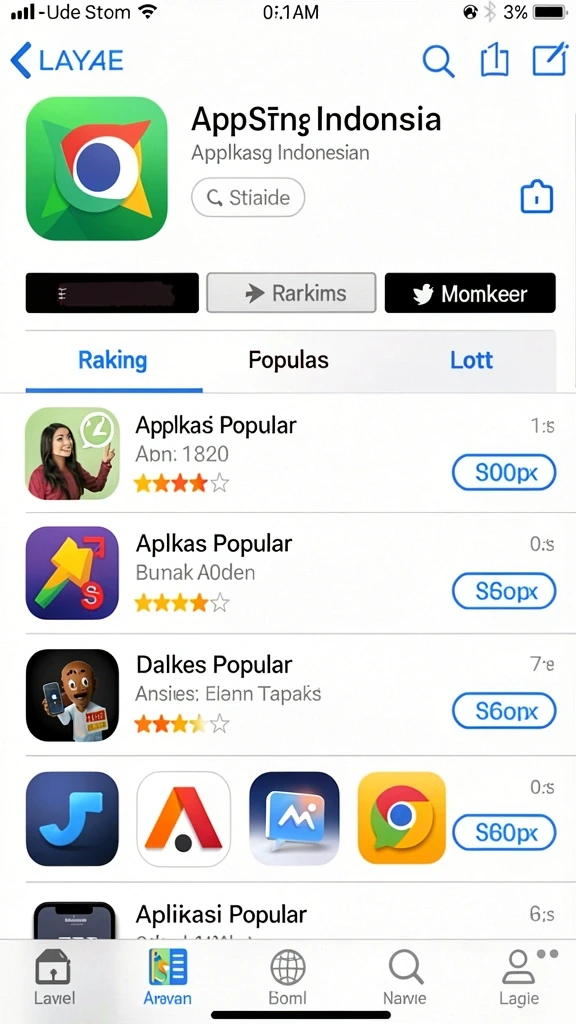The width and height of the screenshot is (576, 1024).
Task: Open the blue J app icon
Action: (x=72, y=818)
